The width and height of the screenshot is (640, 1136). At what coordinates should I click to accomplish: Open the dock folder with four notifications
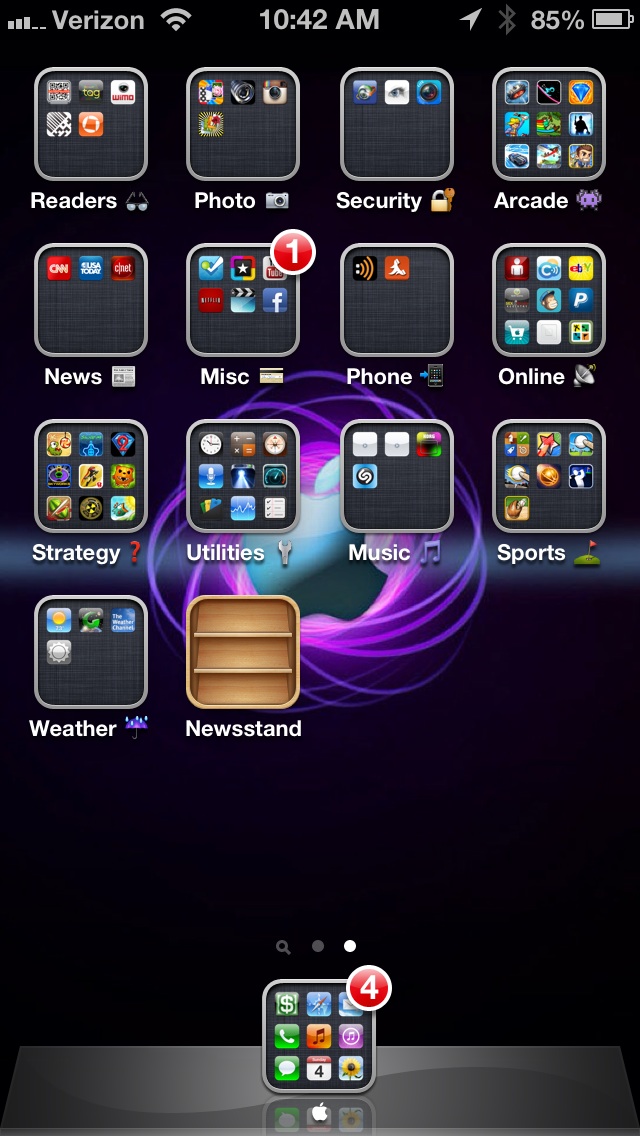click(x=319, y=1036)
